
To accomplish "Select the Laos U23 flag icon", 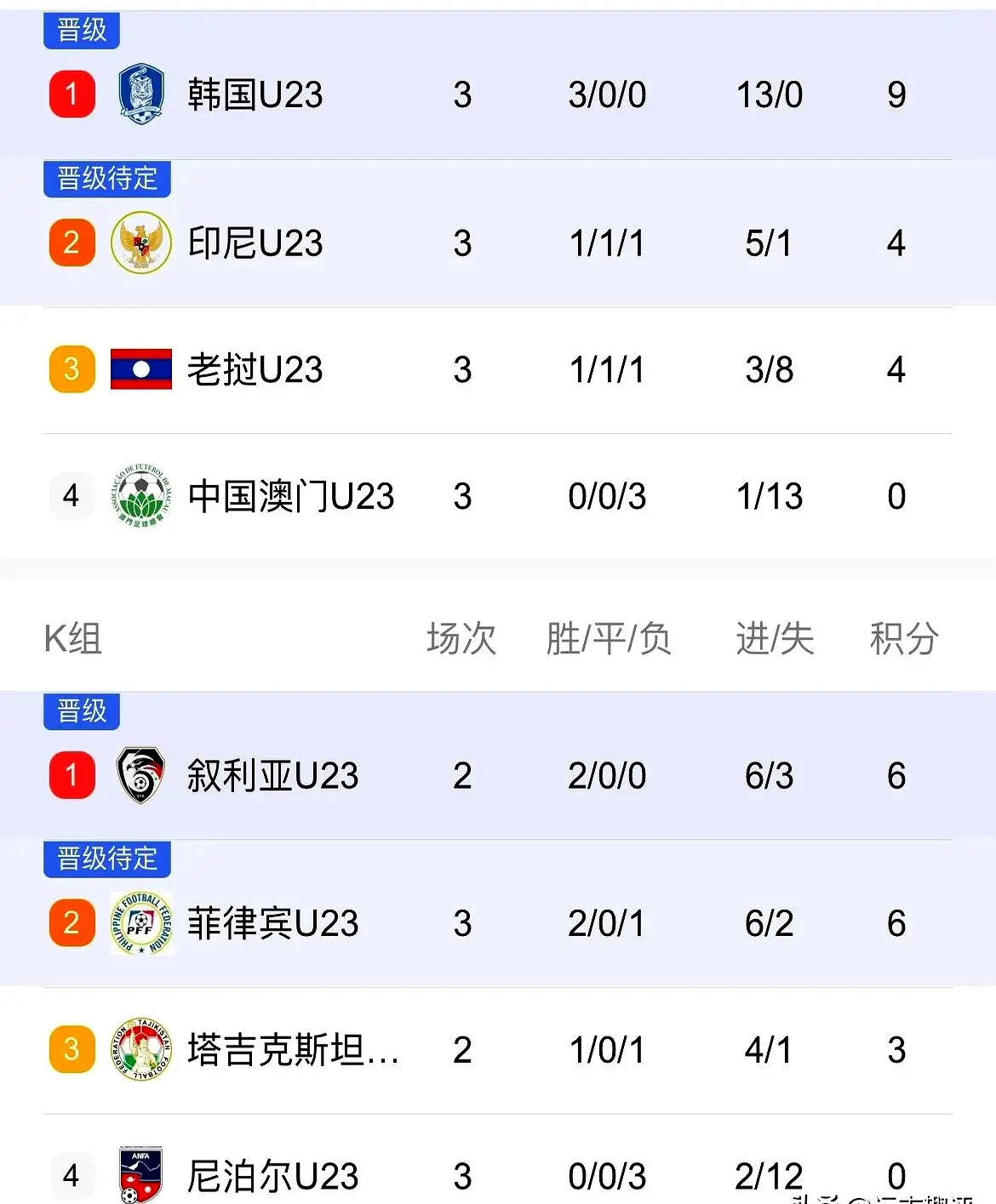I will tap(141, 369).
